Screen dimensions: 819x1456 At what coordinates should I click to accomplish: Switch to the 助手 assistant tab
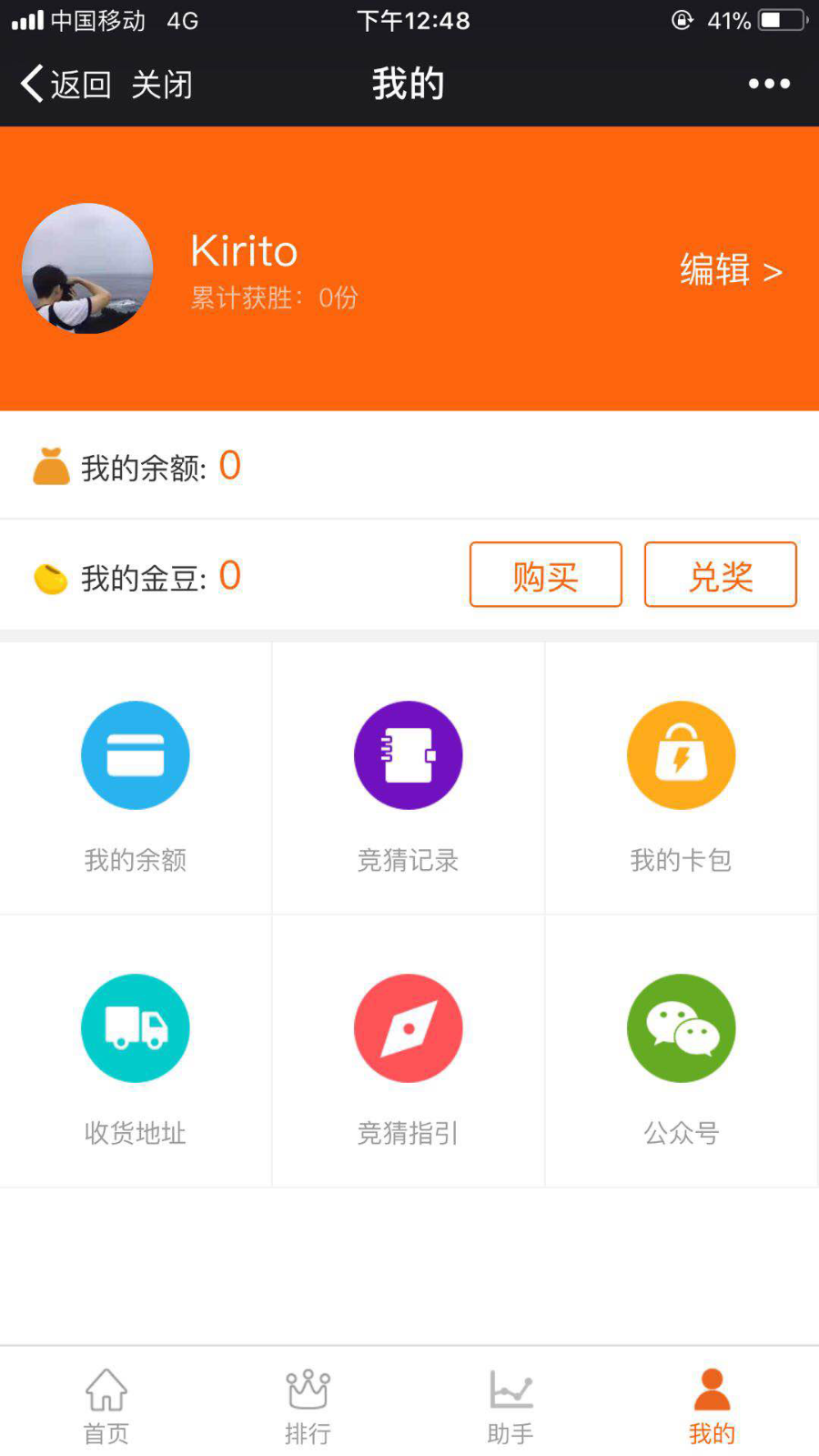pyautogui.click(x=511, y=1406)
